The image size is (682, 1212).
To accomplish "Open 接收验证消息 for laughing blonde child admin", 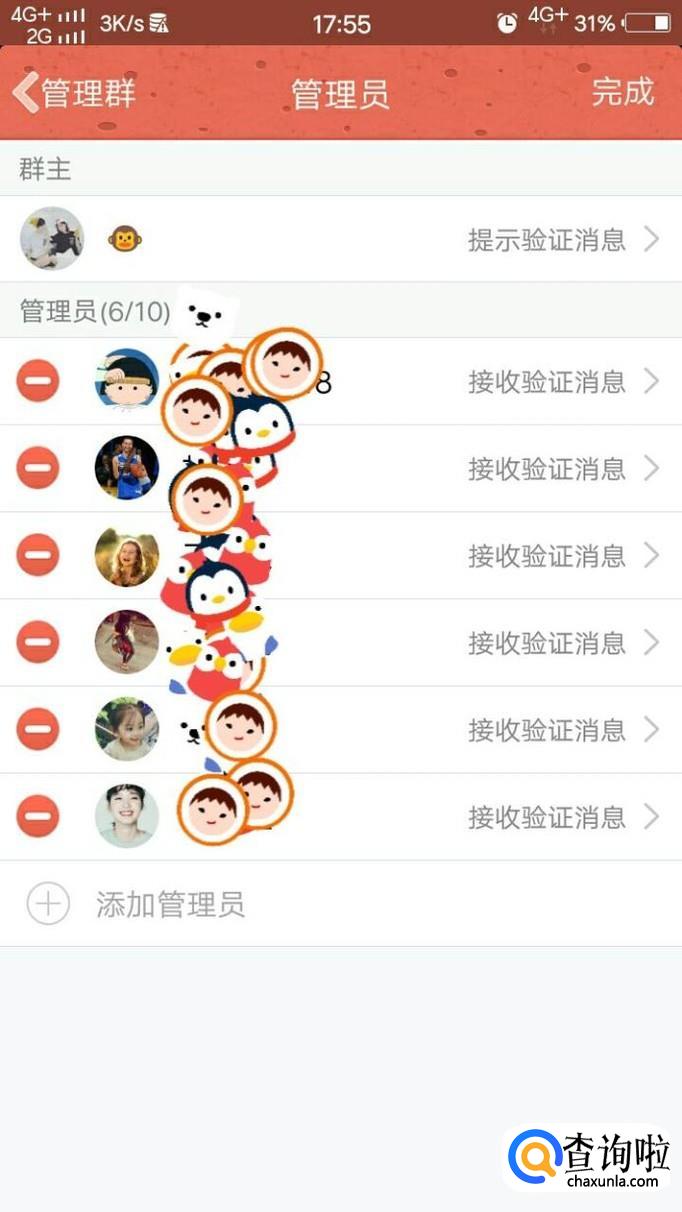I will (563, 555).
